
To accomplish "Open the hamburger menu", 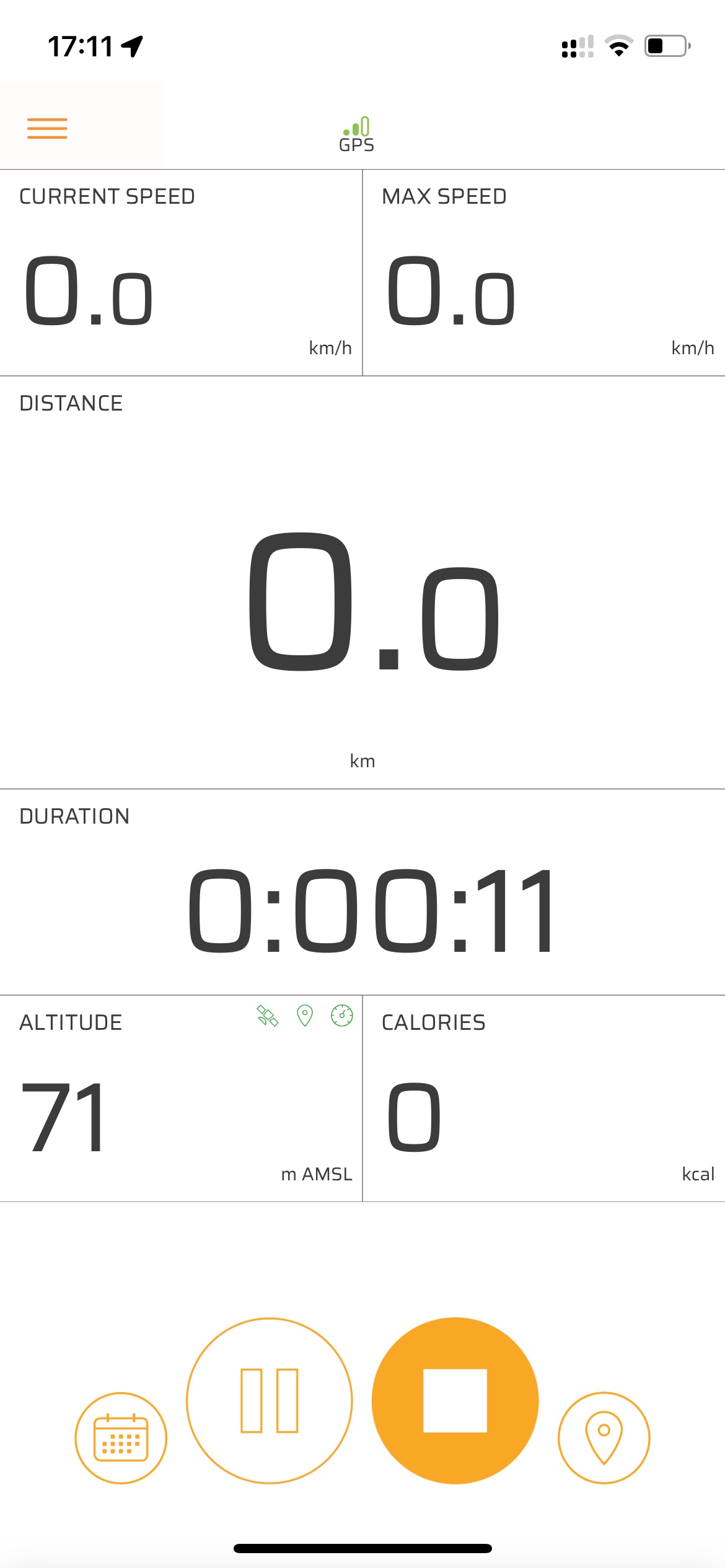I will (47, 128).
